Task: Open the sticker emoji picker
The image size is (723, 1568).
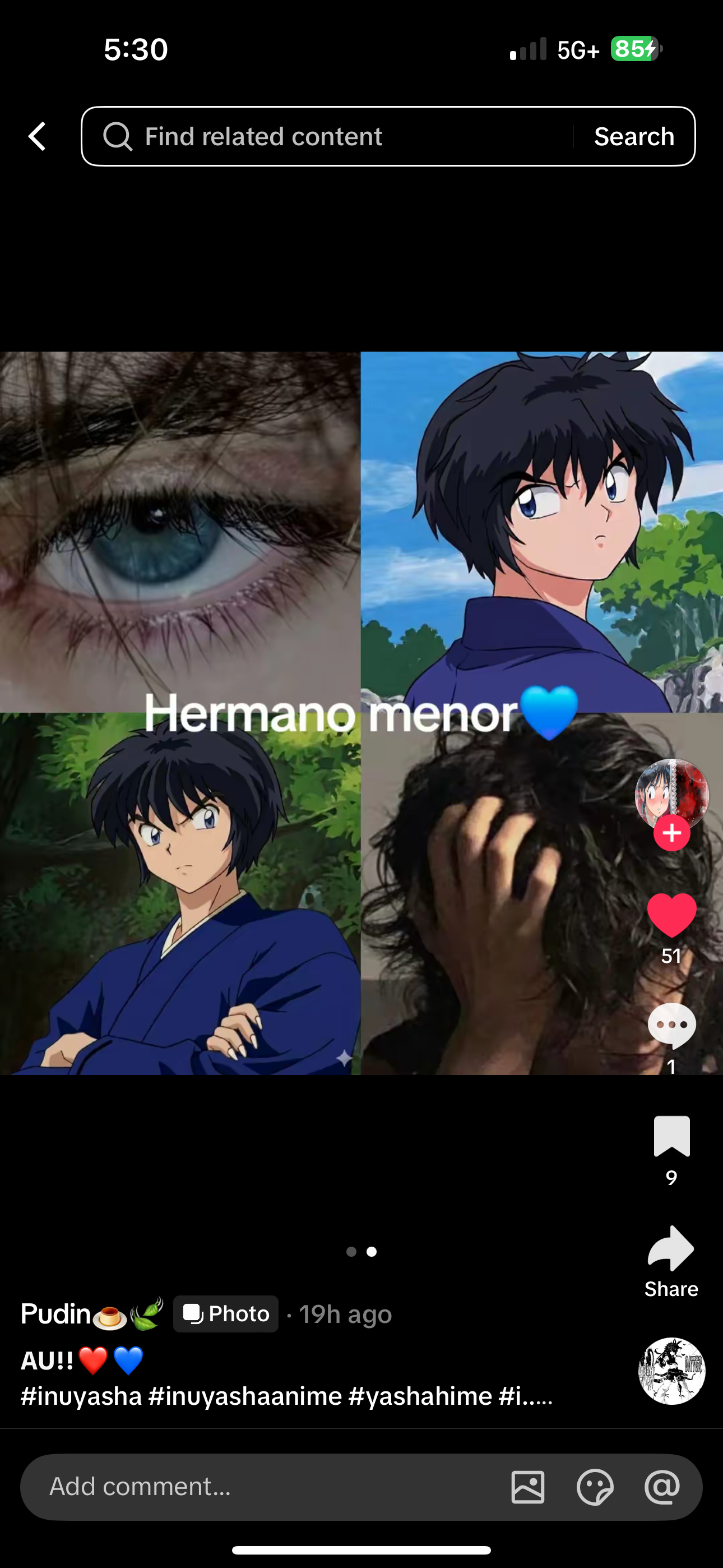Action: [595, 1487]
